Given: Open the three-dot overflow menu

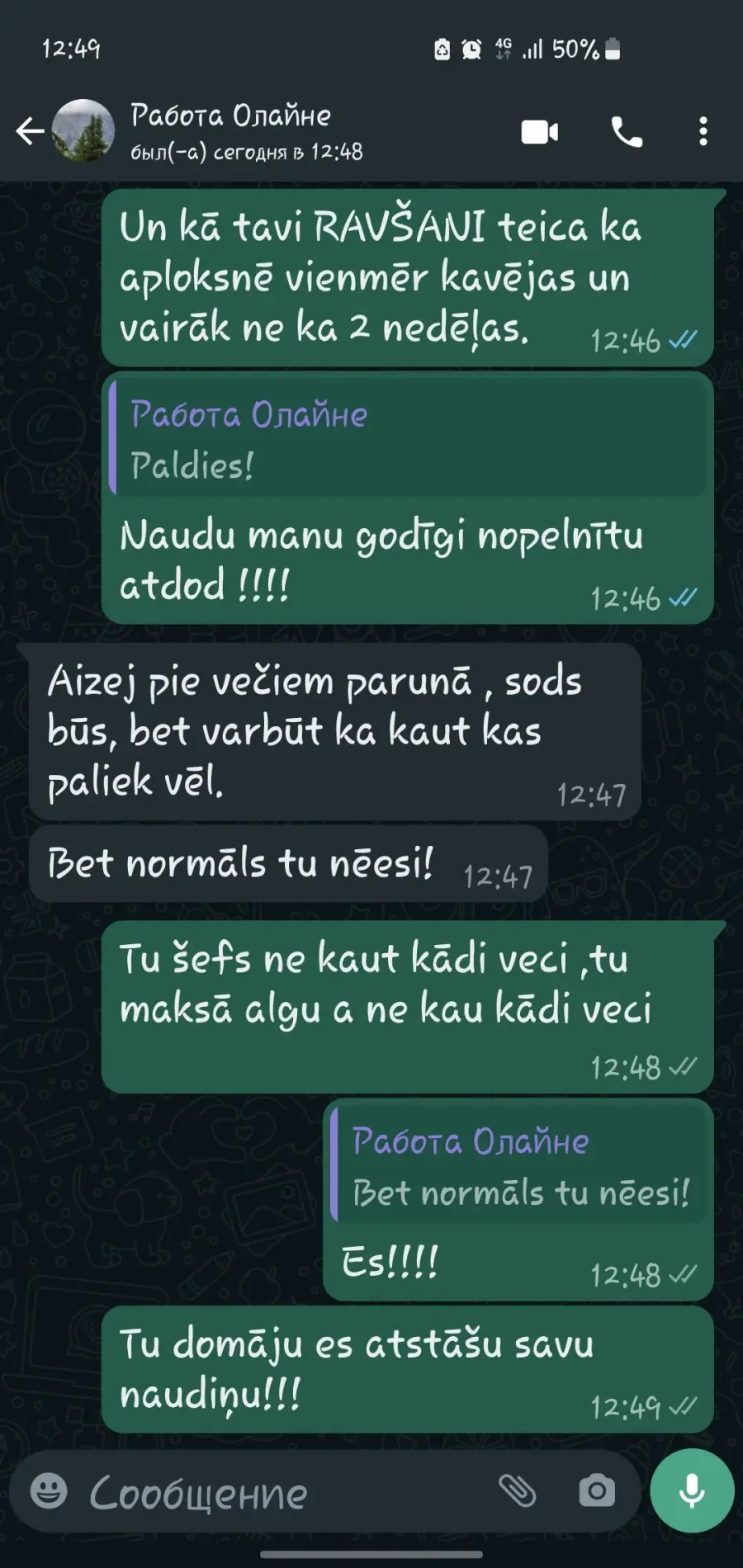Looking at the screenshot, I should coord(703,132).
